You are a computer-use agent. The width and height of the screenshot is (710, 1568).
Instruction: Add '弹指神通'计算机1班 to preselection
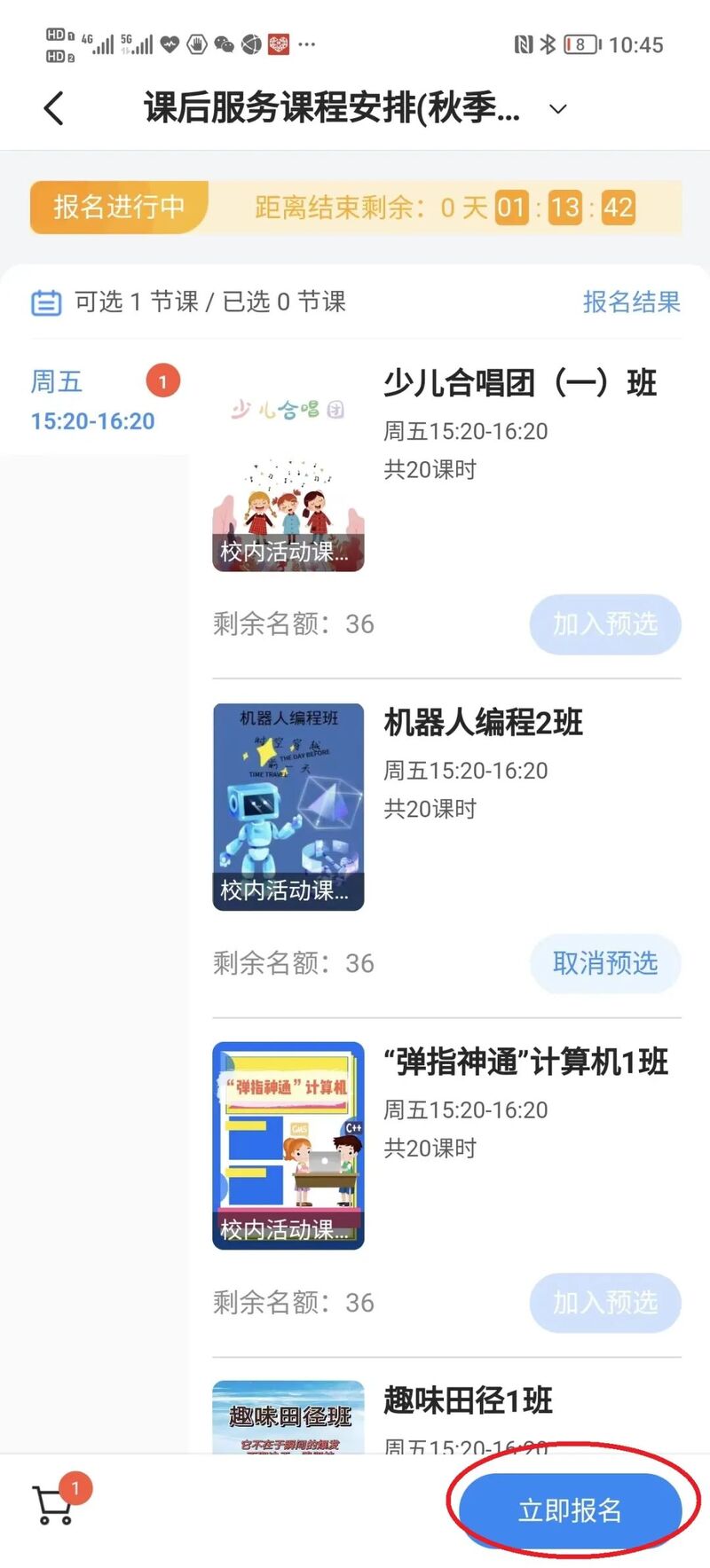tap(604, 1303)
